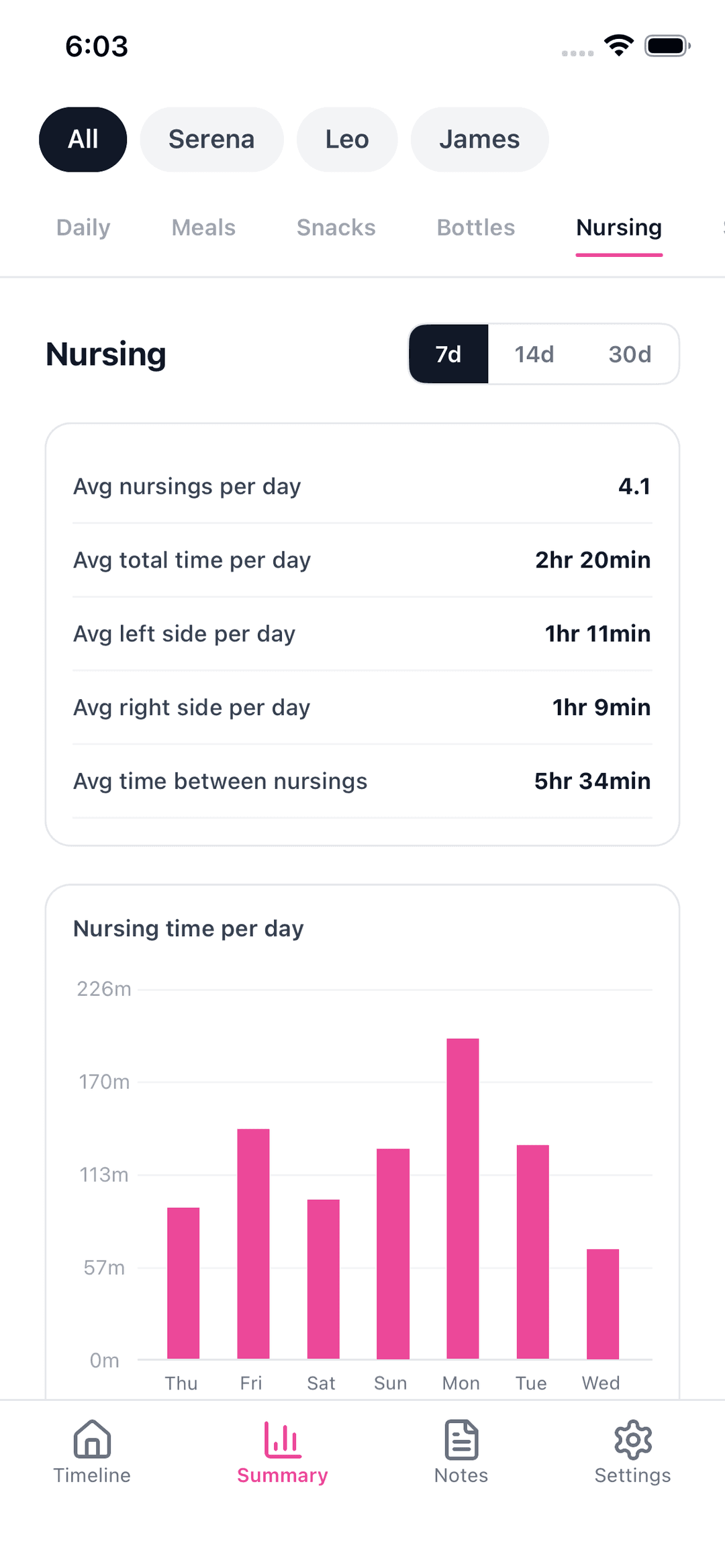Open the Daily summary view
This screenshot has width=725, height=1568.
coord(83,227)
